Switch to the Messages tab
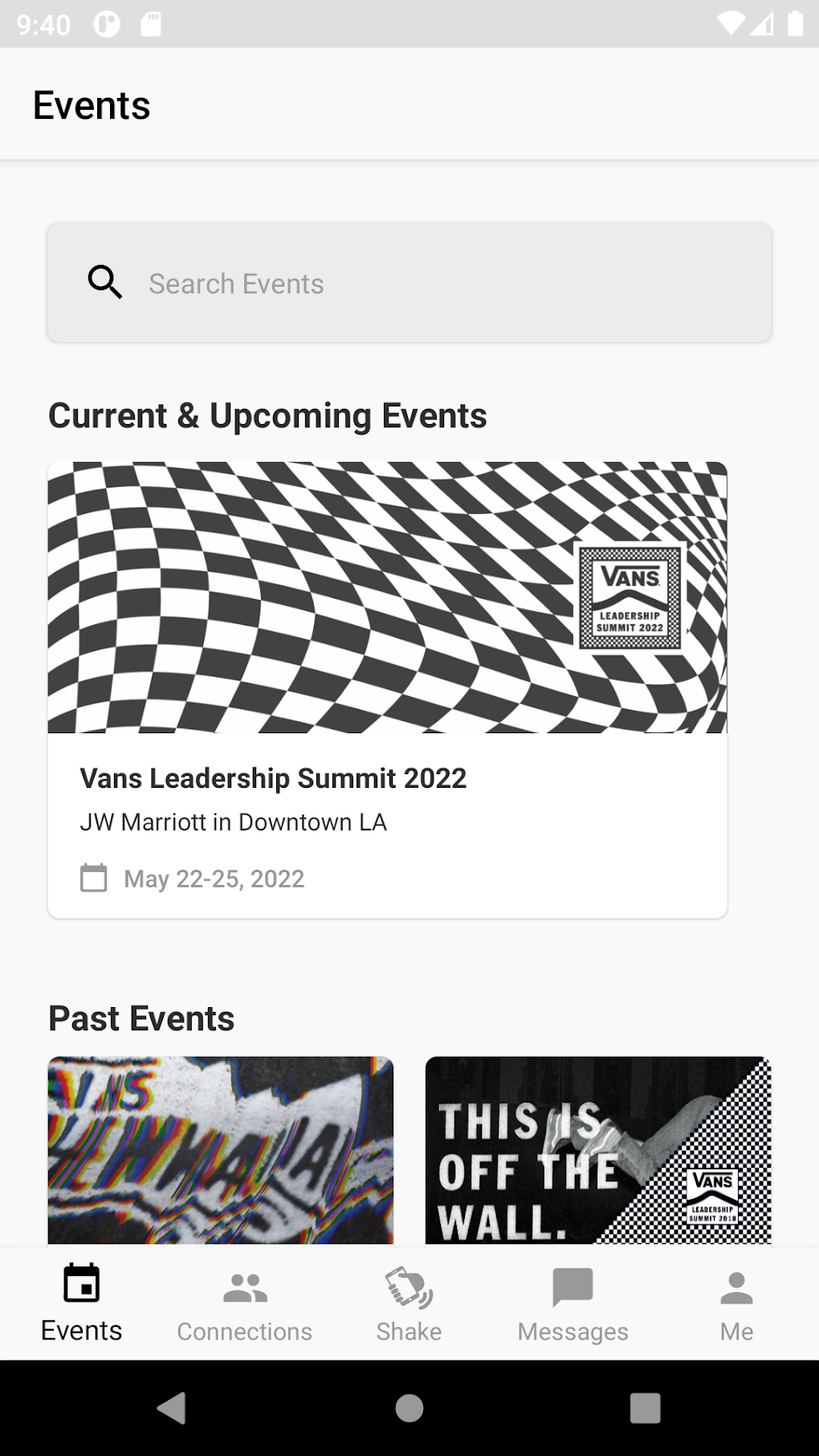Viewport: 819px width, 1456px height. click(x=572, y=1303)
